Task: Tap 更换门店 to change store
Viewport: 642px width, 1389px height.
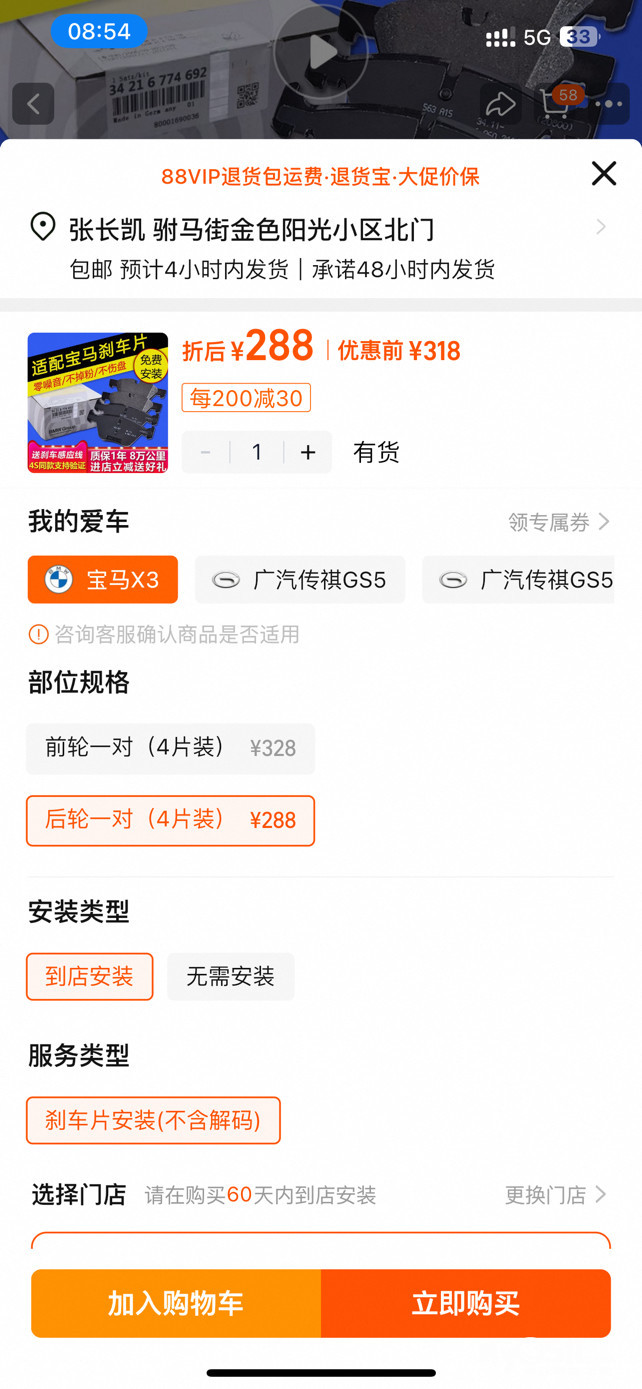Action: 556,1195
